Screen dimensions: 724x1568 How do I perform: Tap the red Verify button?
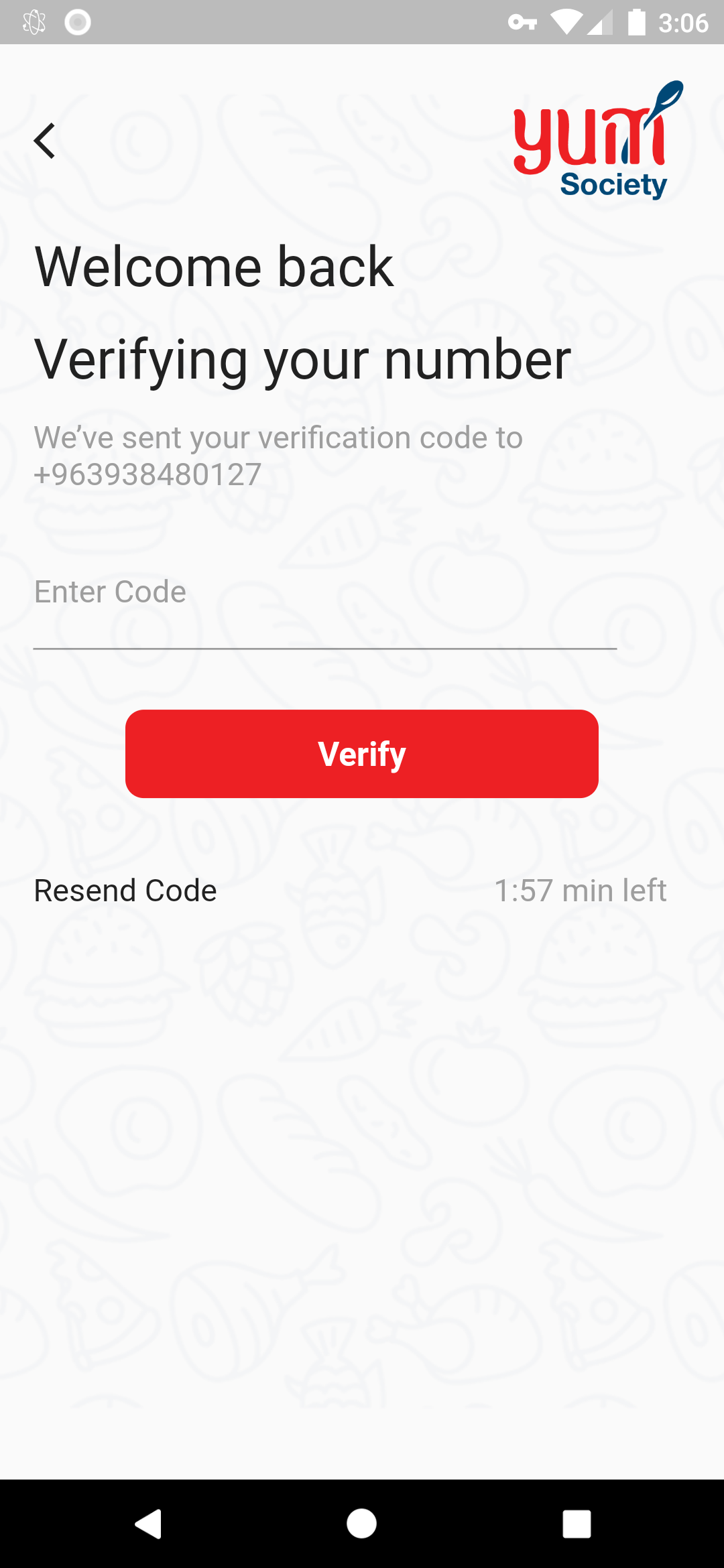[x=362, y=754]
